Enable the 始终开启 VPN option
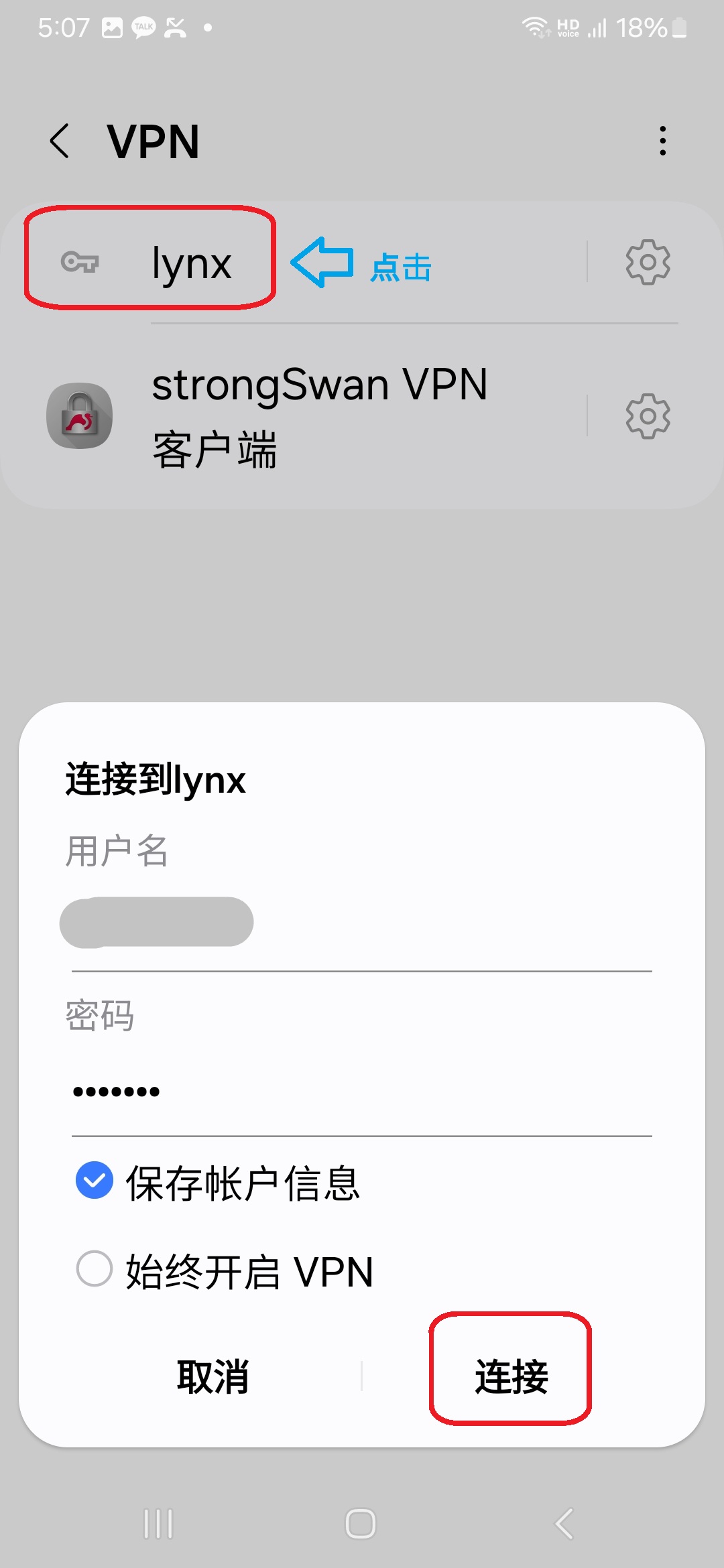Image resolution: width=724 pixels, height=1568 pixels. pyautogui.click(x=95, y=1269)
